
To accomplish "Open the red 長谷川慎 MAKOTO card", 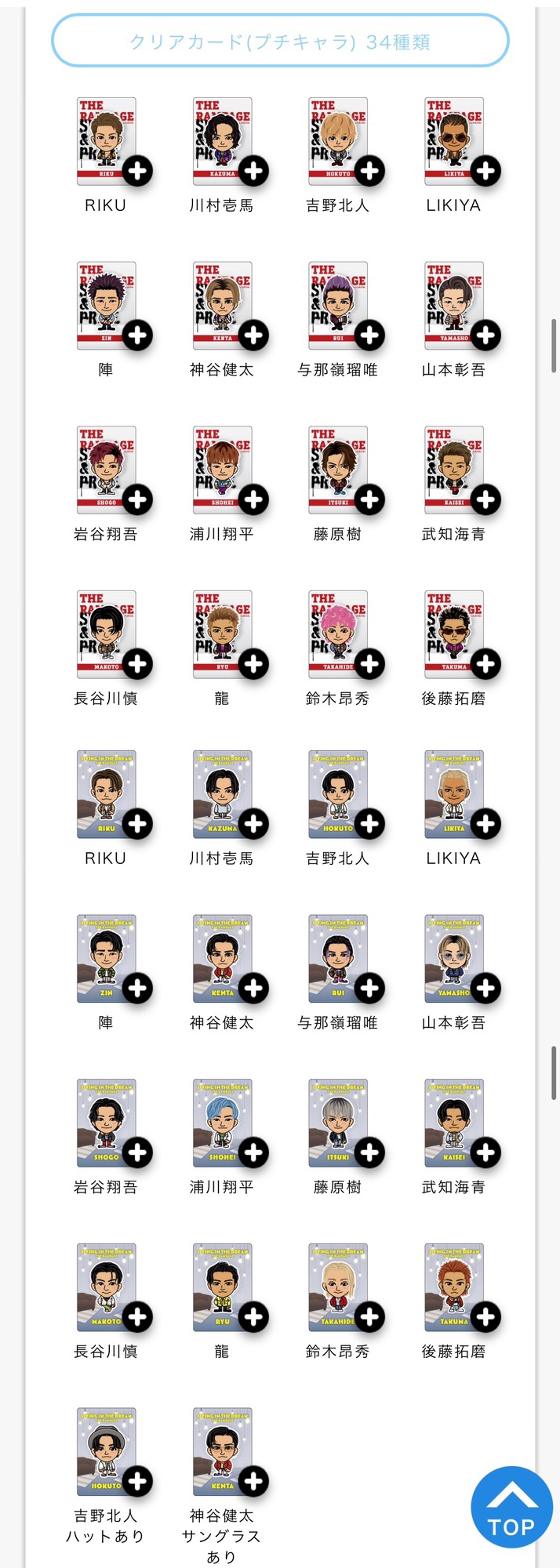I will pos(107,635).
